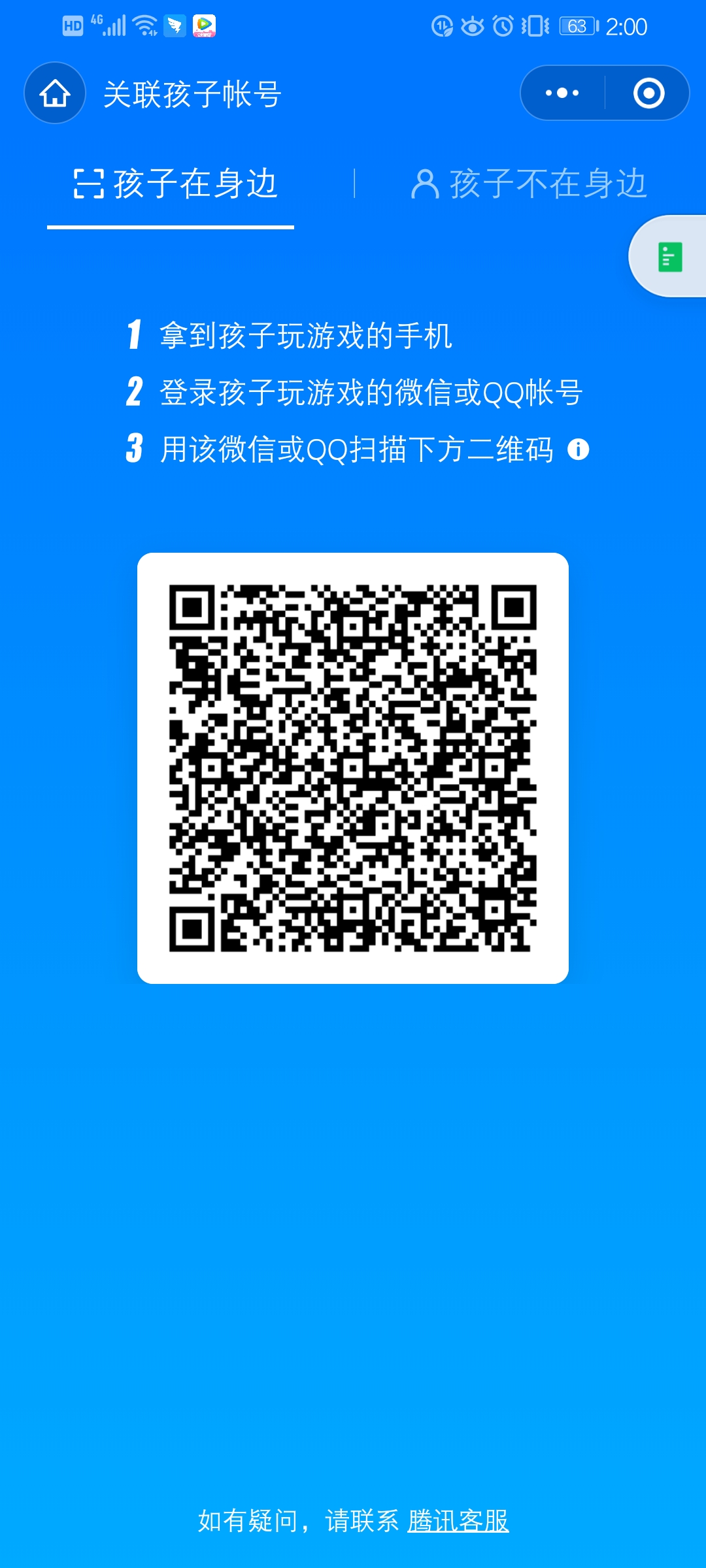Switch to the 孩子不在身边 tab
Screen dimensions: 706x1568
[x=529, y=184]
